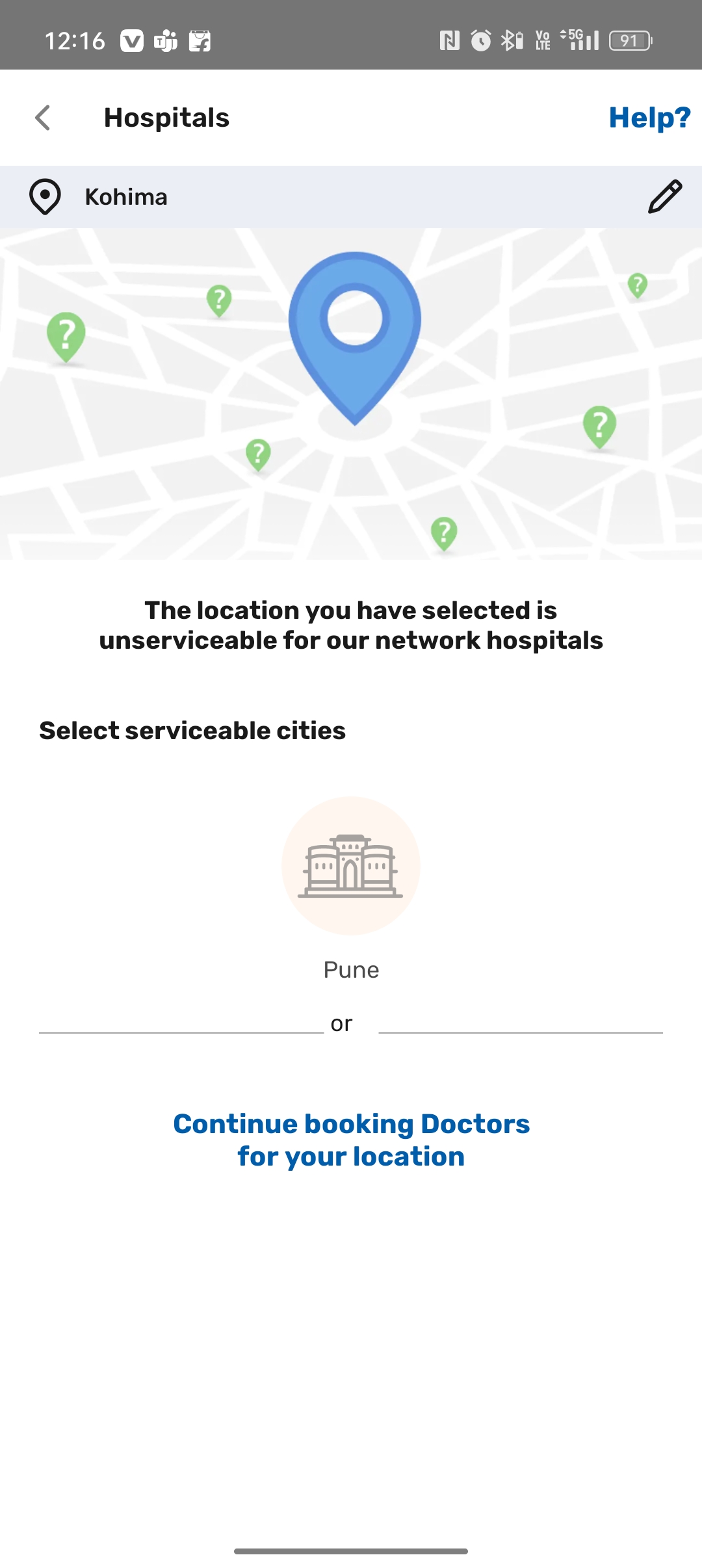The height and width of the screenshot is (1568, 702).
Task: Edit location with pencil icon
Action: [664, 197]
